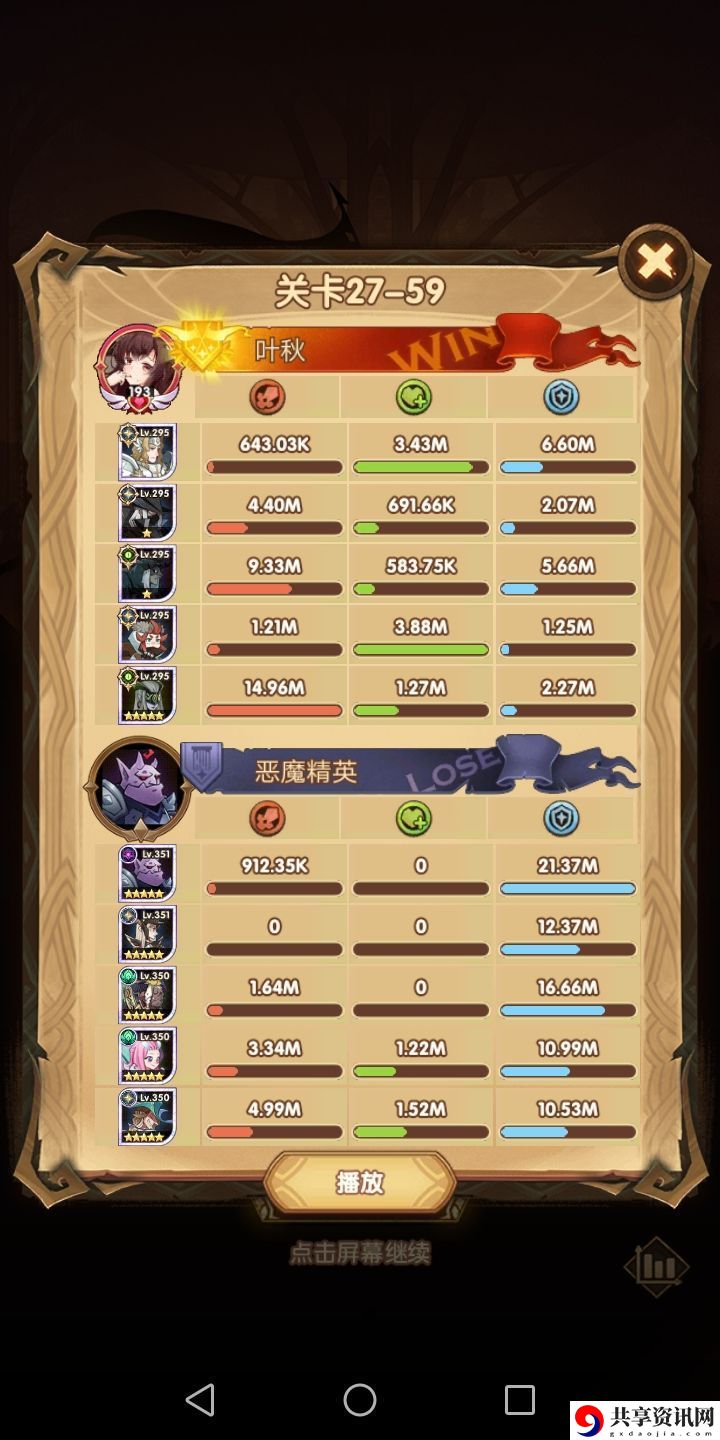Open player 叶秋's avatar profile

click(138, 367)
